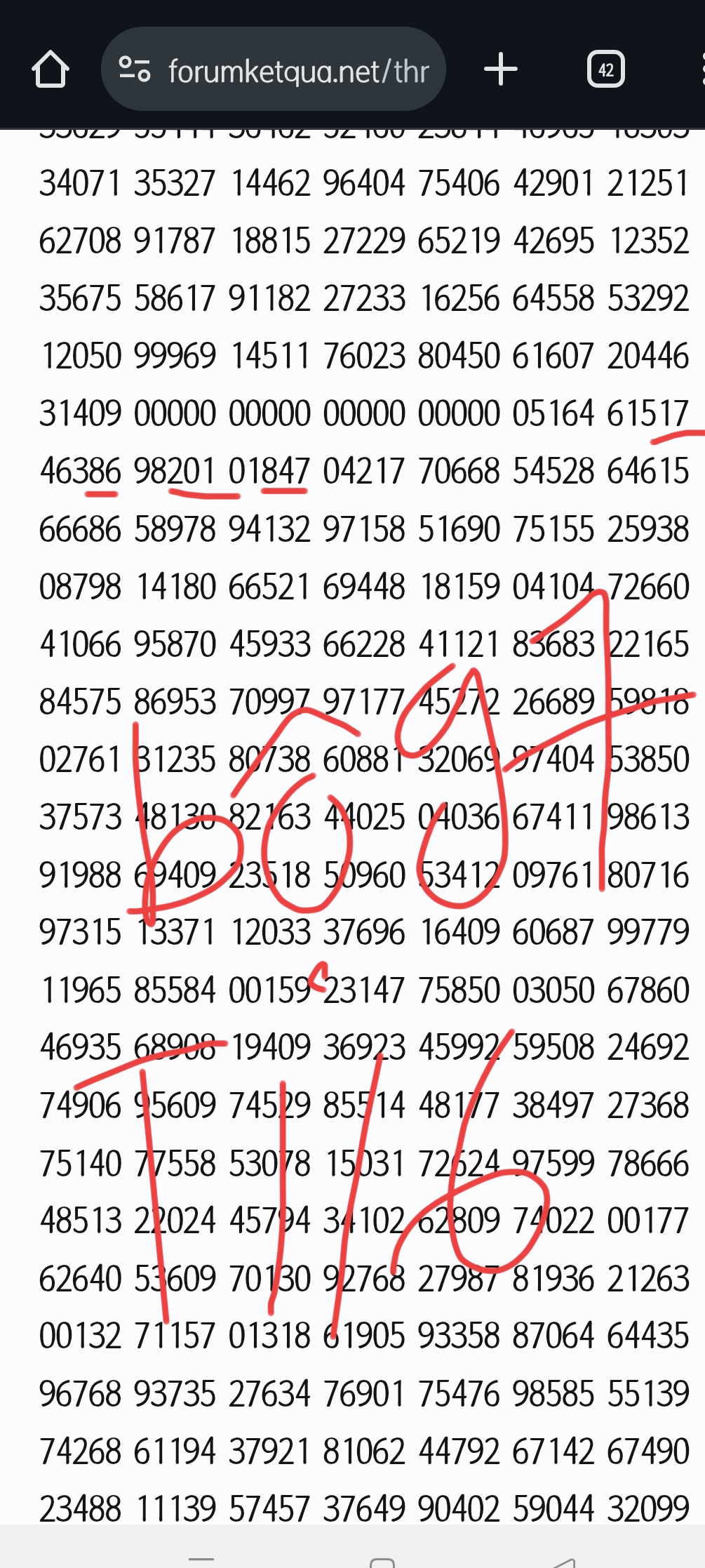Open the tab switcher showing 42 tabs

[606, 69]
